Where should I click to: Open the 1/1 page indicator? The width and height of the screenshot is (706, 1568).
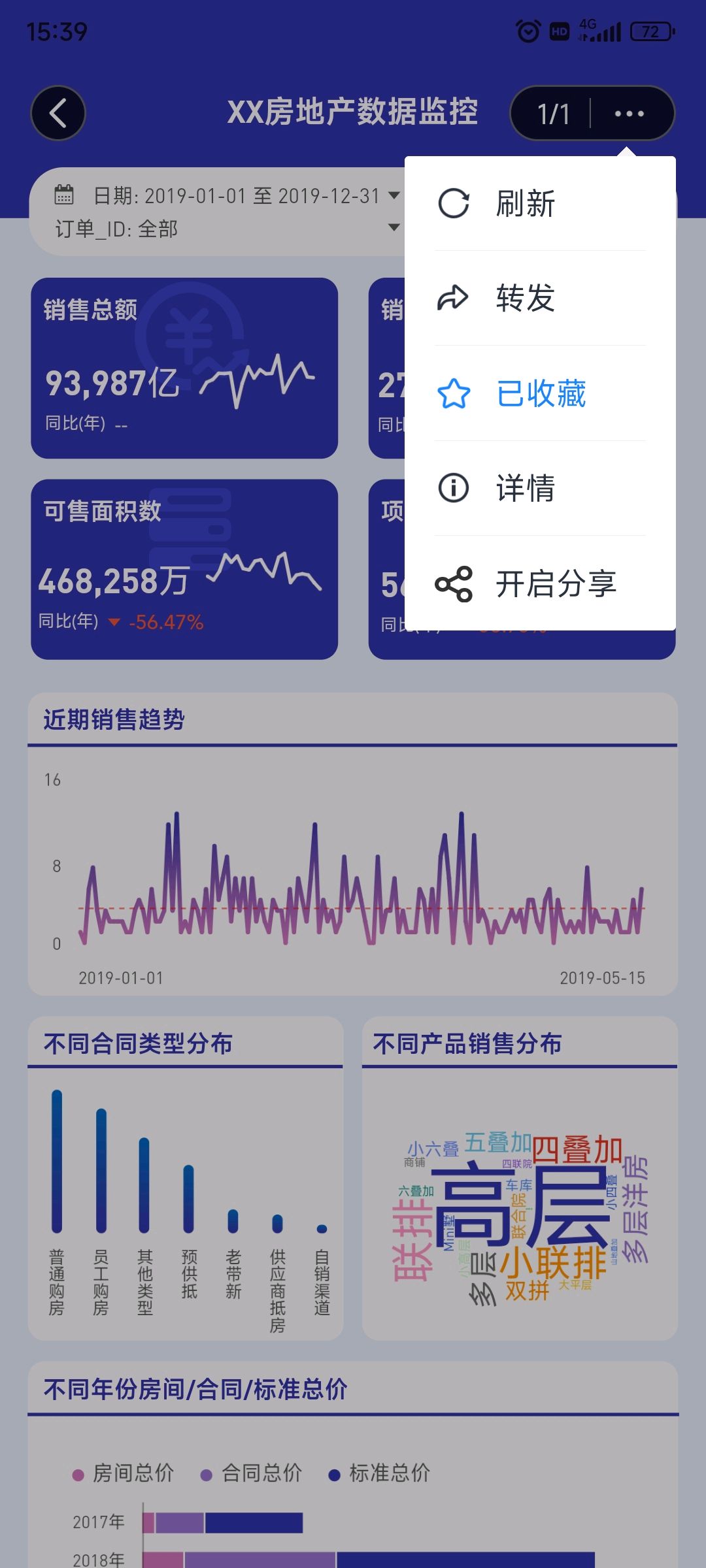tap(553, 114)
